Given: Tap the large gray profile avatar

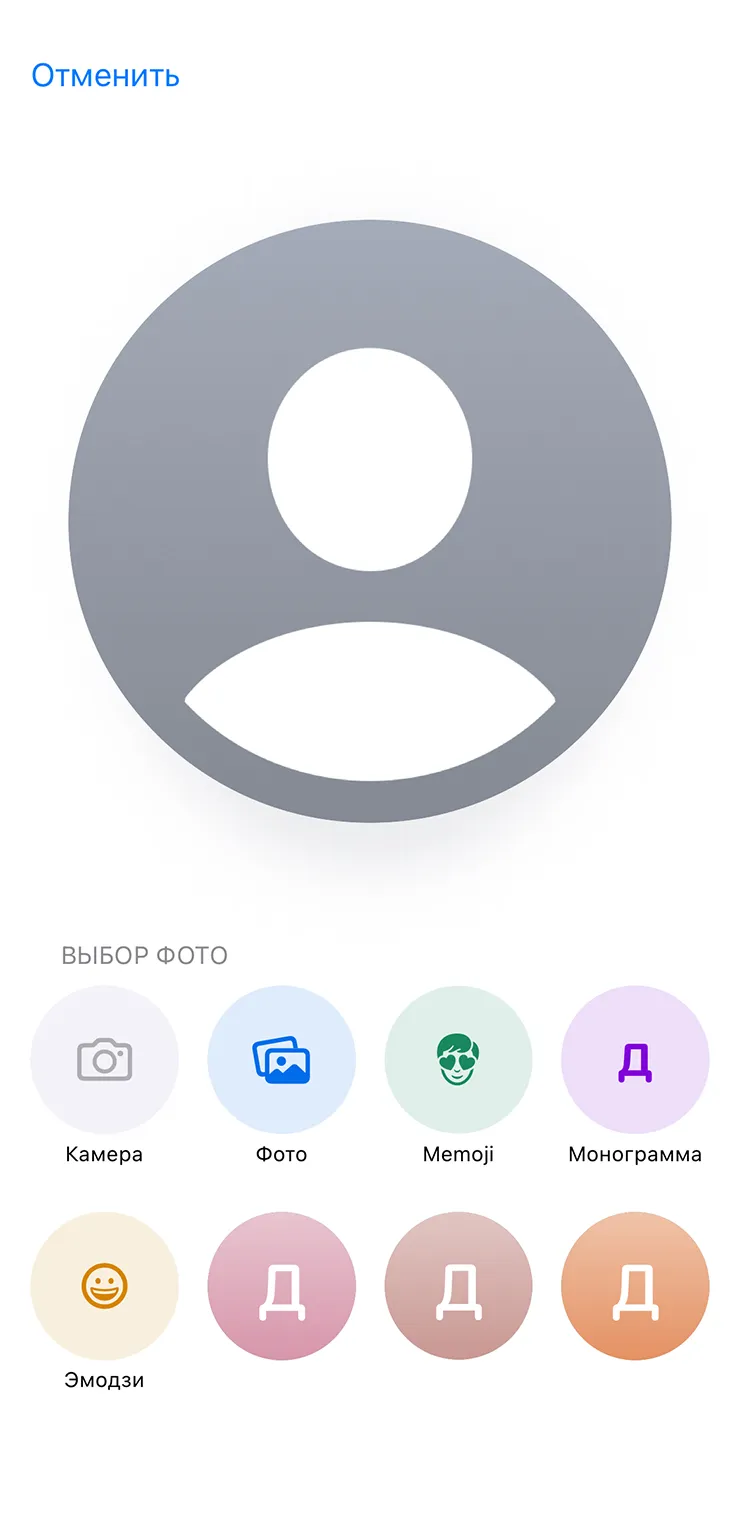Looking at the screenshot, I should (370, 521).
